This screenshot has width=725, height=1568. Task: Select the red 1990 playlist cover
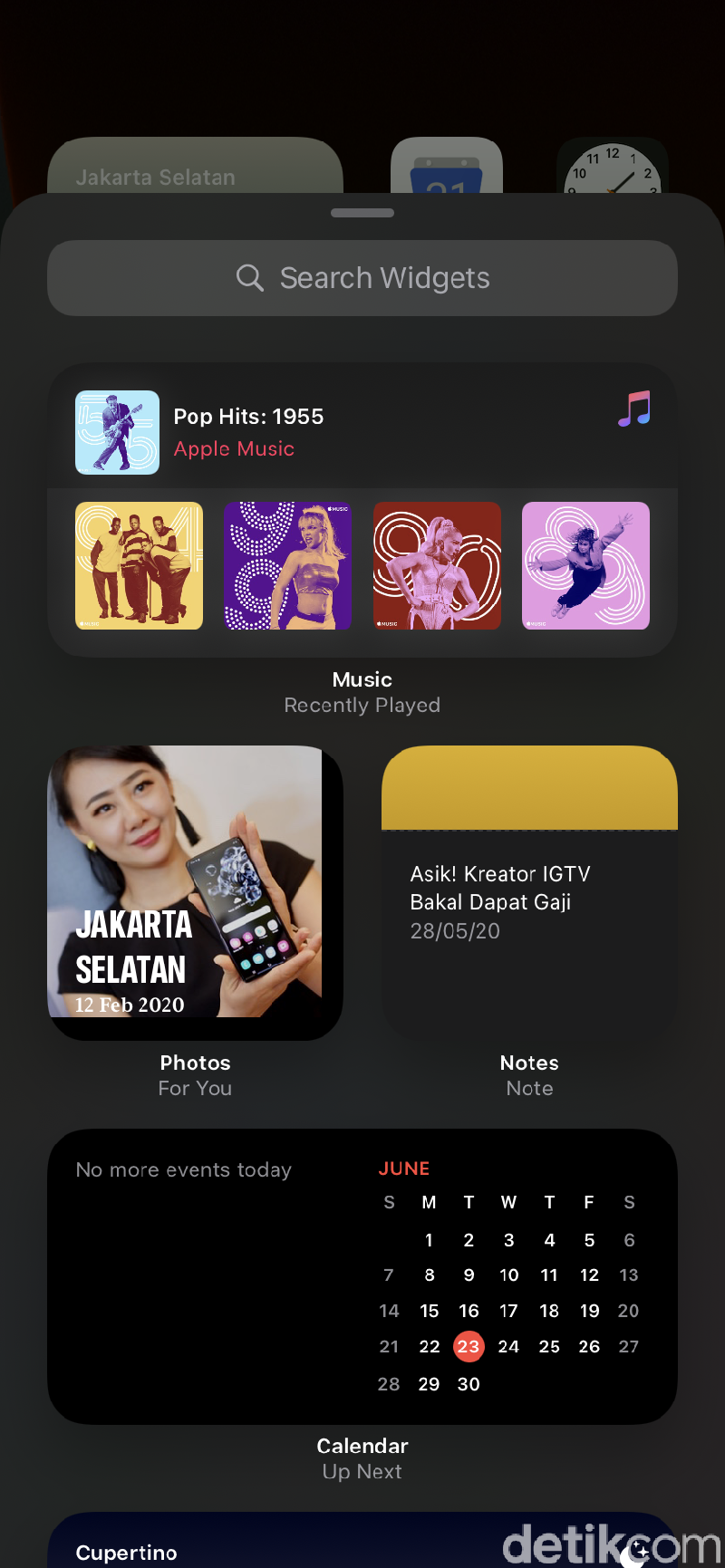437,565
